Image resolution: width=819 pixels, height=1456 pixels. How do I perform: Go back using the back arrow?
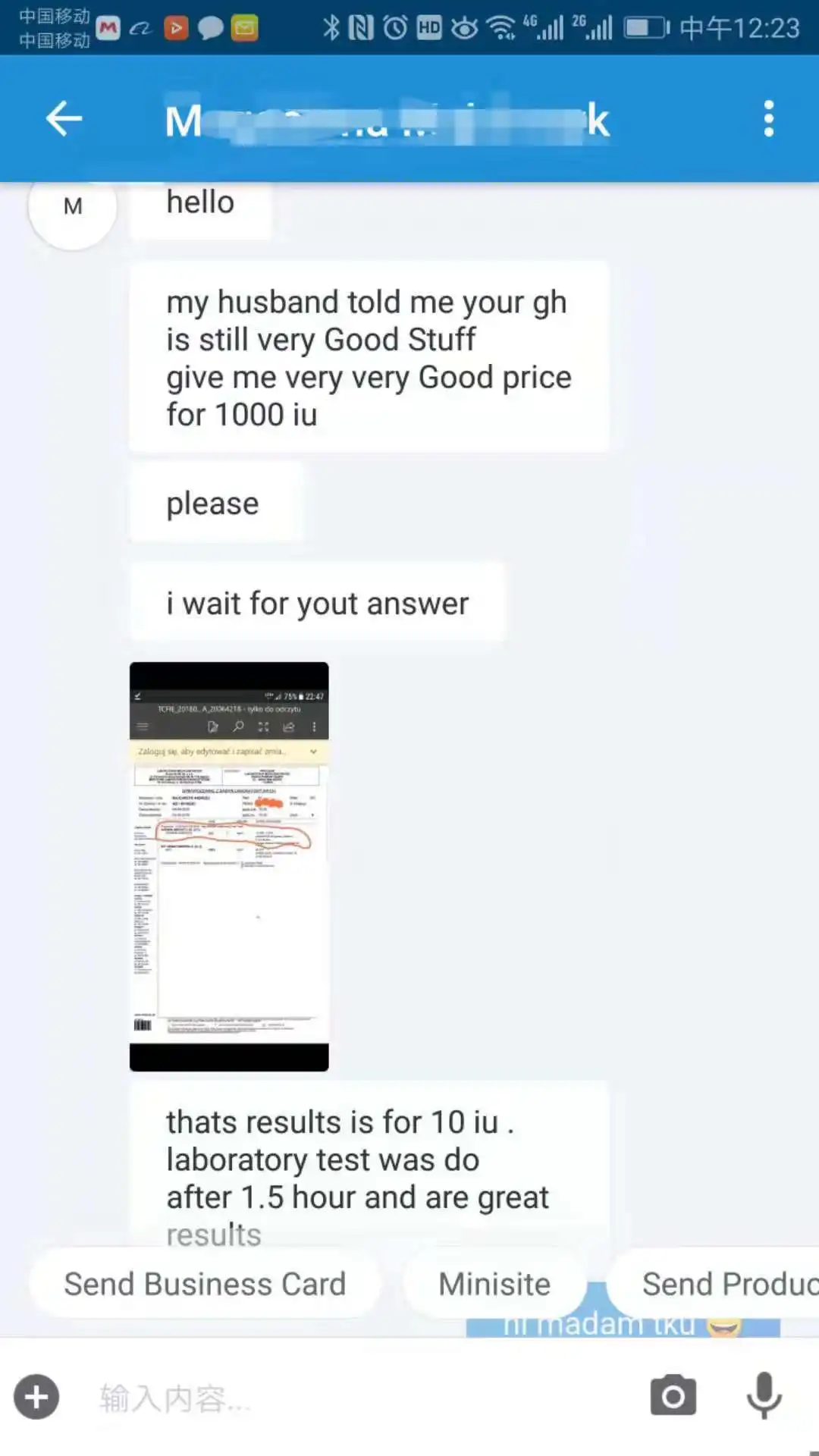[x=63, y=118]
